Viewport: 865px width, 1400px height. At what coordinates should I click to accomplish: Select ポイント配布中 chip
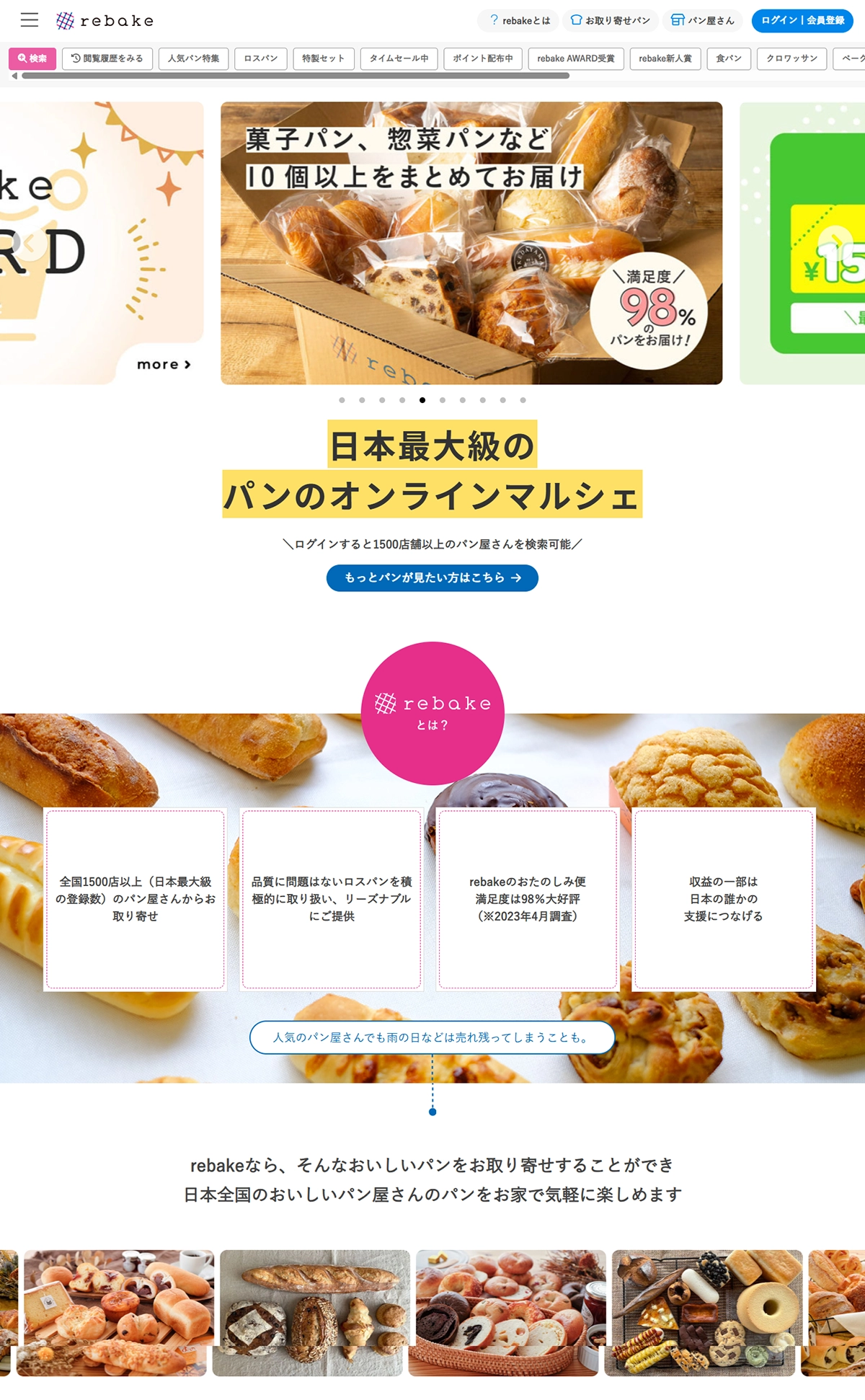(482, 58)
